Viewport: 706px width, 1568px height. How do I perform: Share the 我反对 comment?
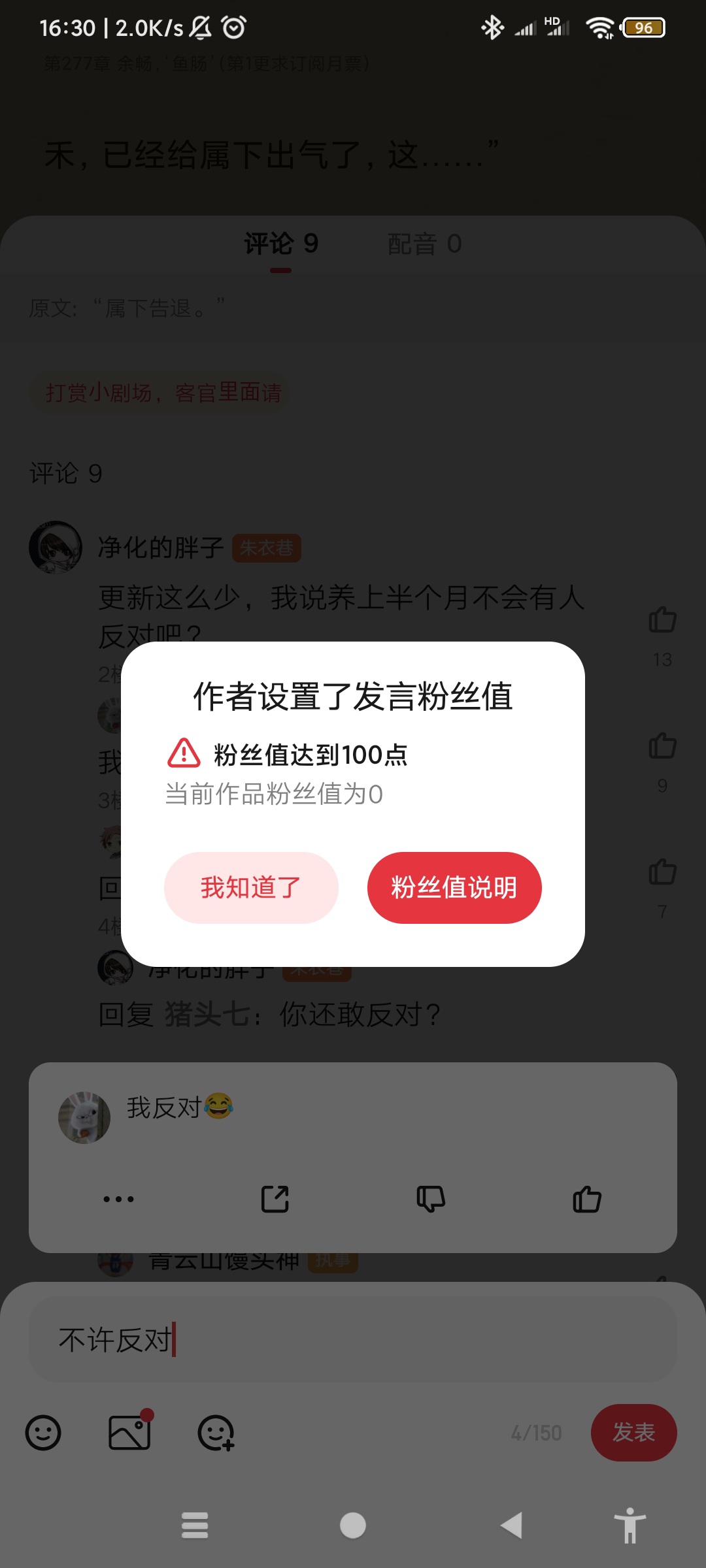(275, 1199)
